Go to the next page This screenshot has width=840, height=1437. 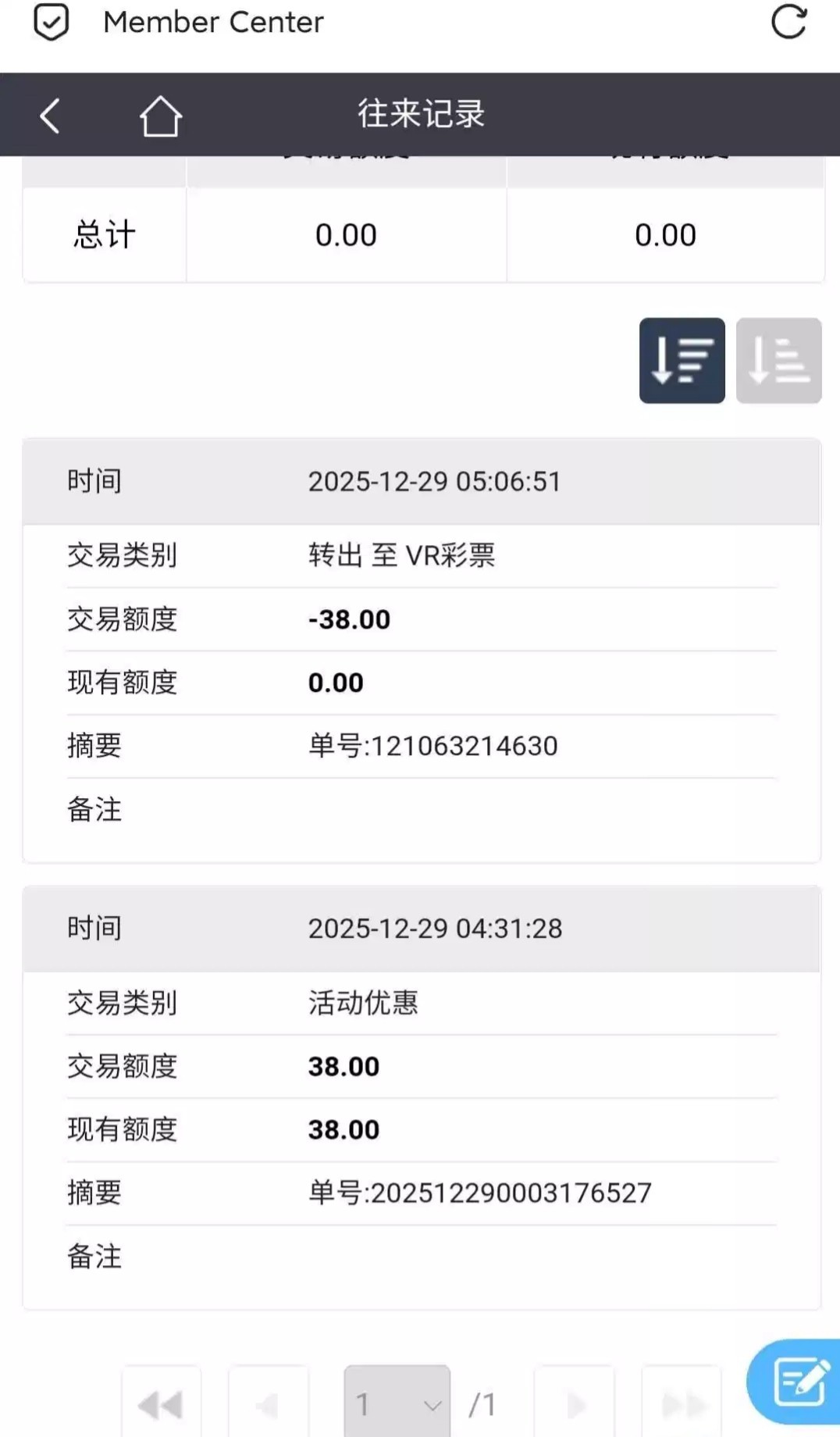[575, 1404]
